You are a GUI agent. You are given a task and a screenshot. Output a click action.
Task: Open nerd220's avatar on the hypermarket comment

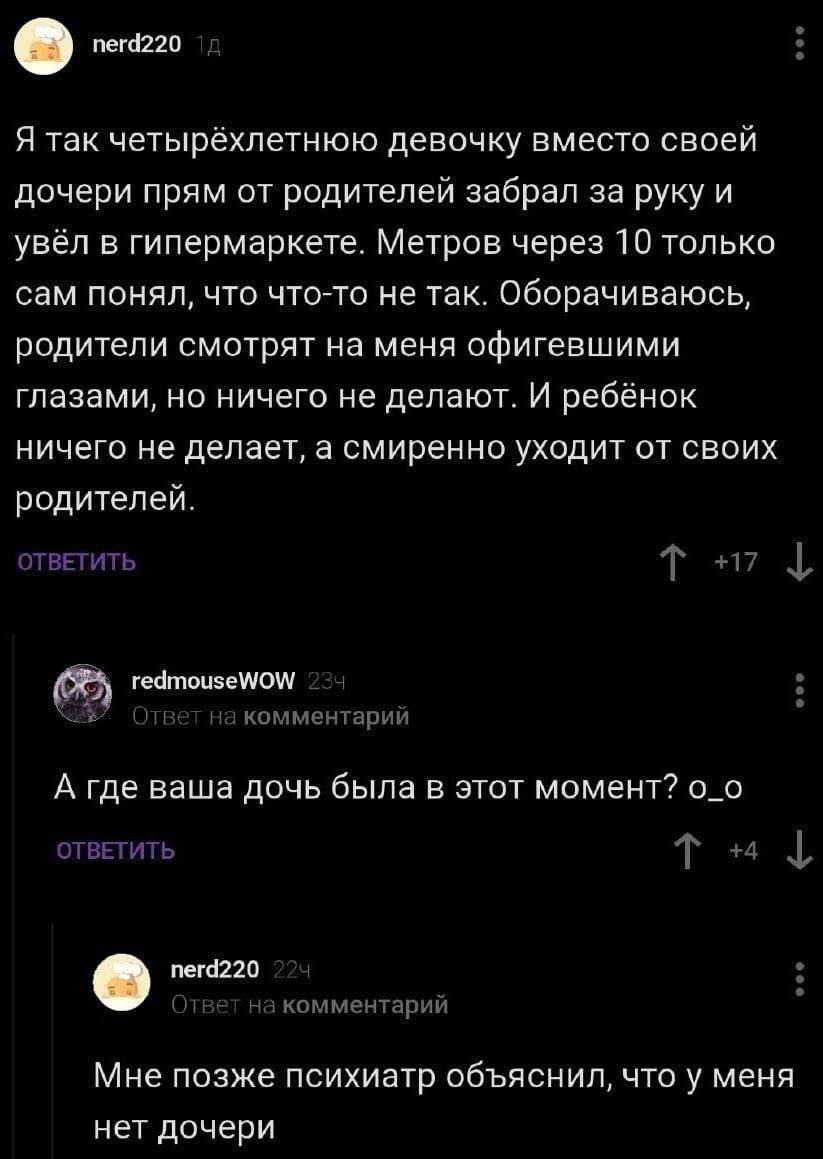point(44,46)
